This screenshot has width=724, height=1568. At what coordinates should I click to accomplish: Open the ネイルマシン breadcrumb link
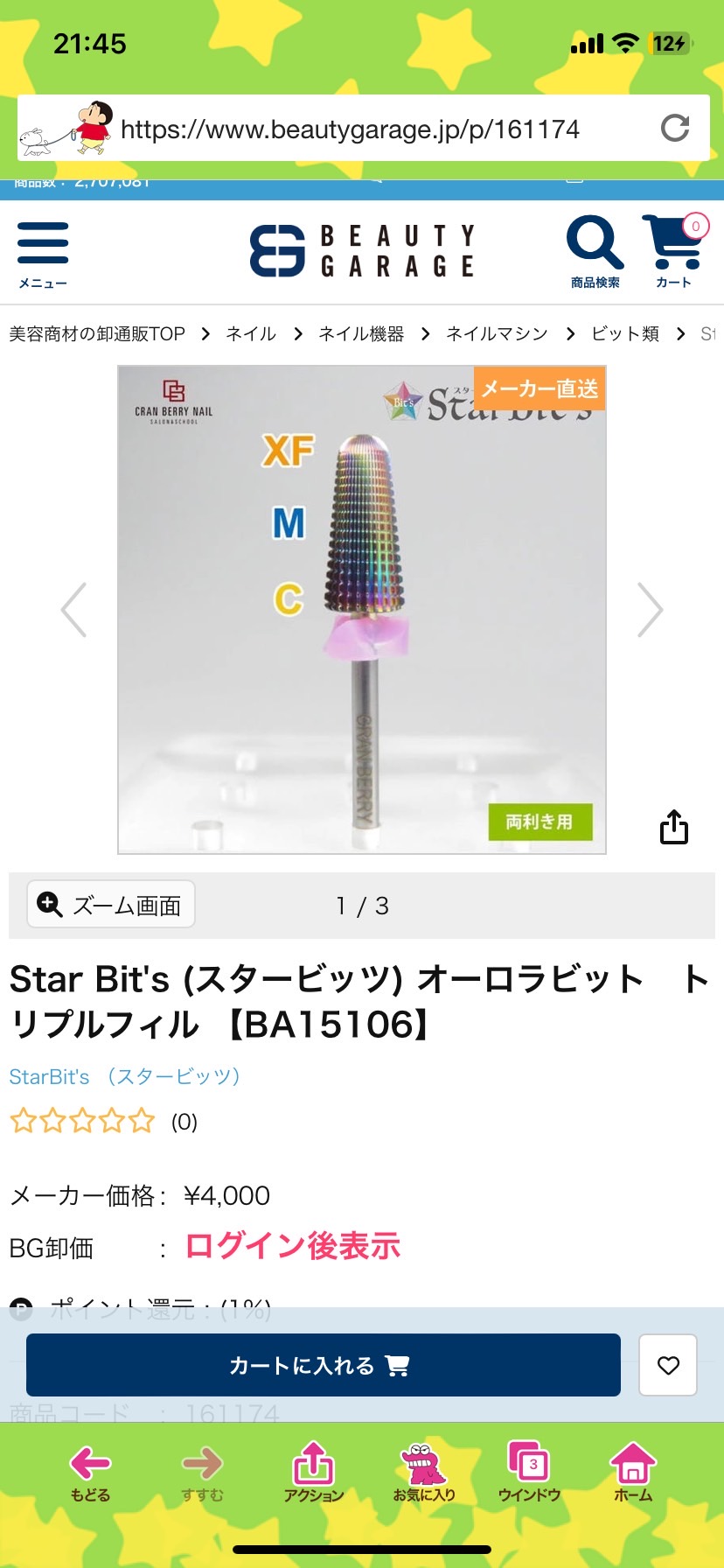click(x=497, y=334)
